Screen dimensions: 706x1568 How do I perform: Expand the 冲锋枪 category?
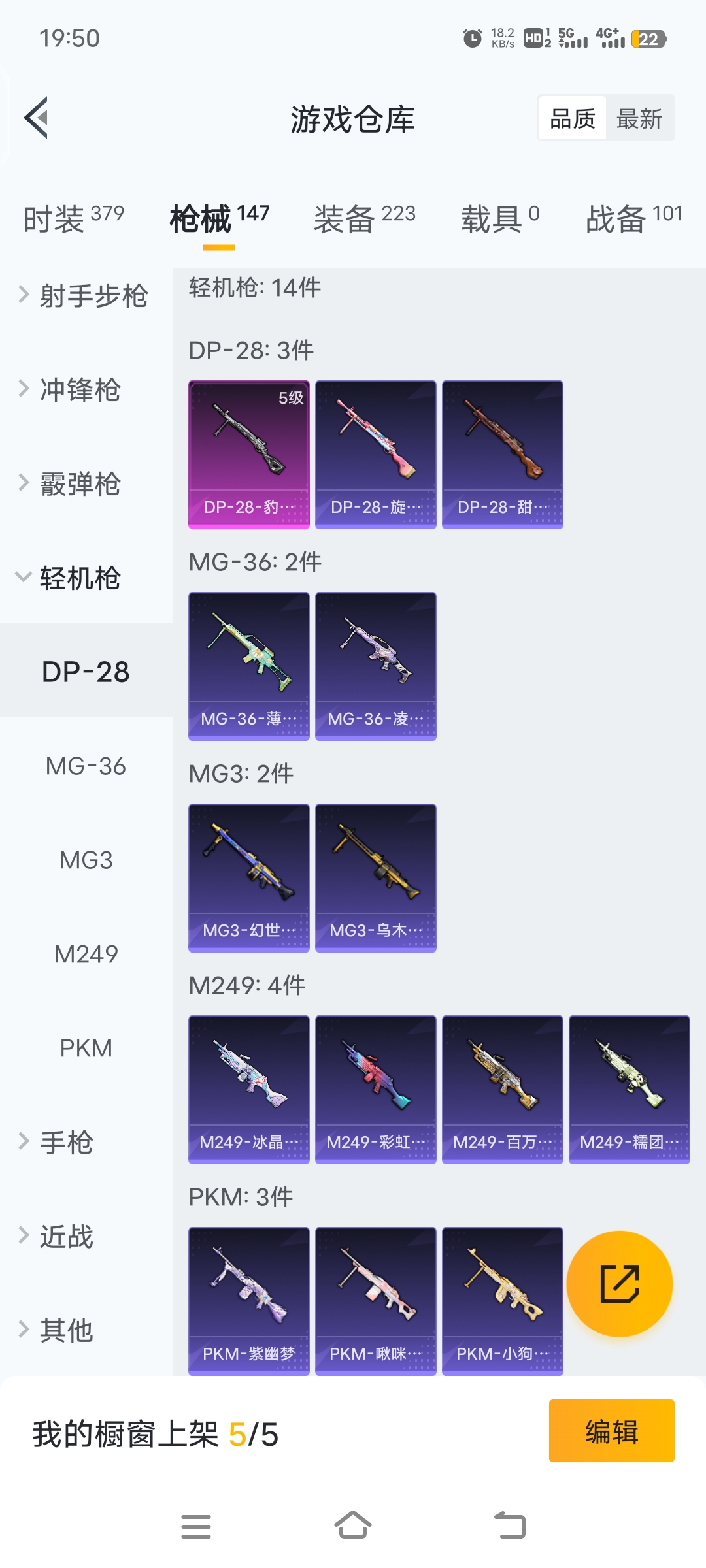(72, 390)
